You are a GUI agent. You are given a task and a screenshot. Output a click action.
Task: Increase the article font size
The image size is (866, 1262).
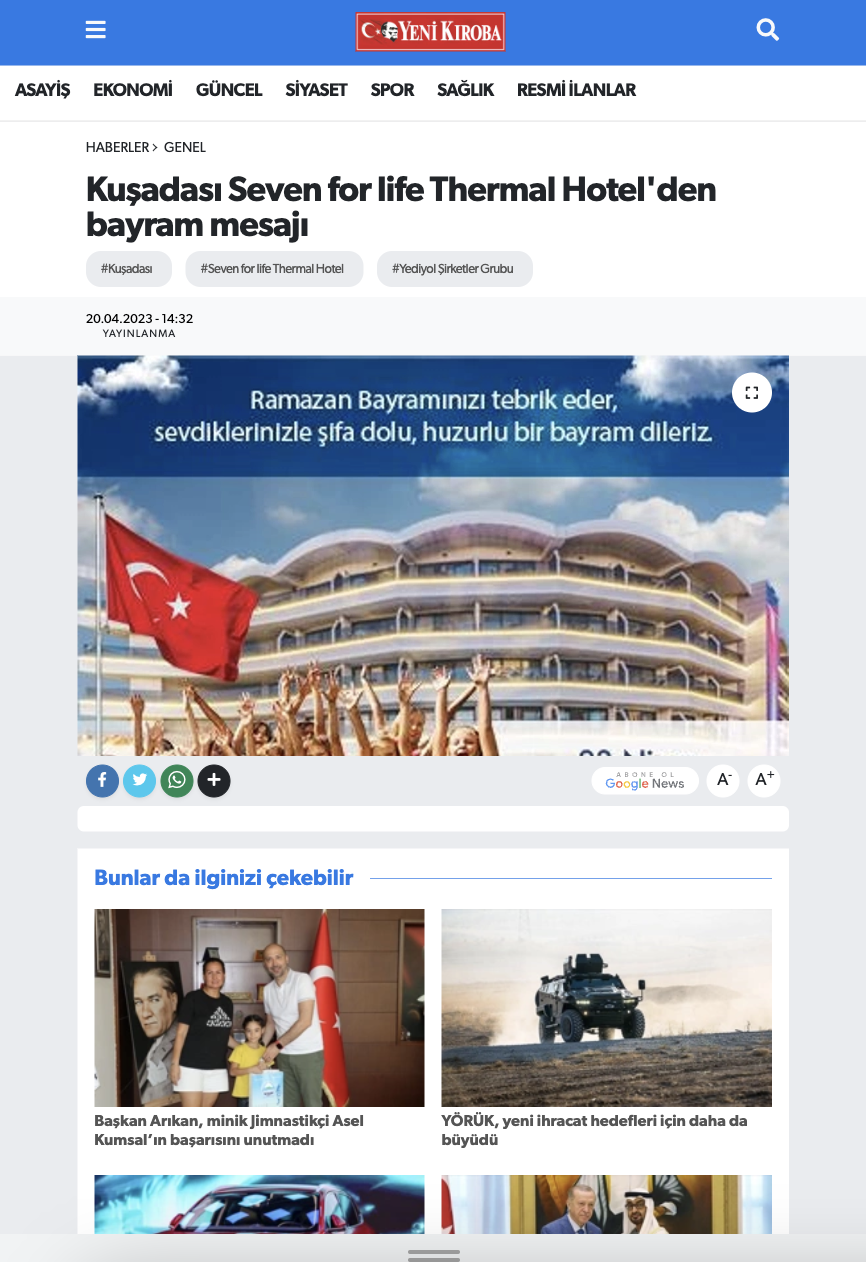point(764,781)
